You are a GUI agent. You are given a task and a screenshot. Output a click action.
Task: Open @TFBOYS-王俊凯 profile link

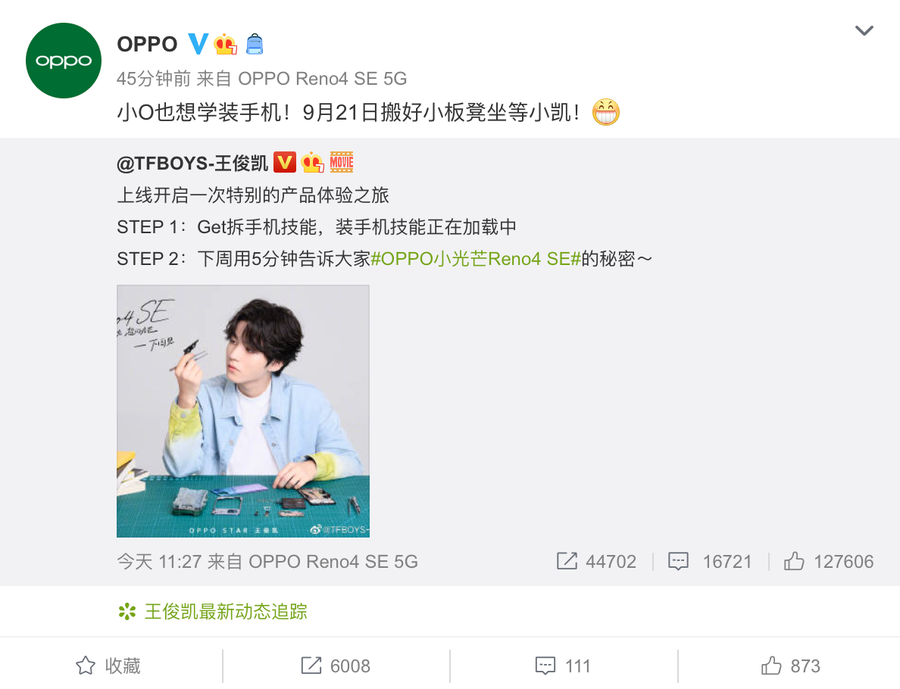[x=193, y=163]
